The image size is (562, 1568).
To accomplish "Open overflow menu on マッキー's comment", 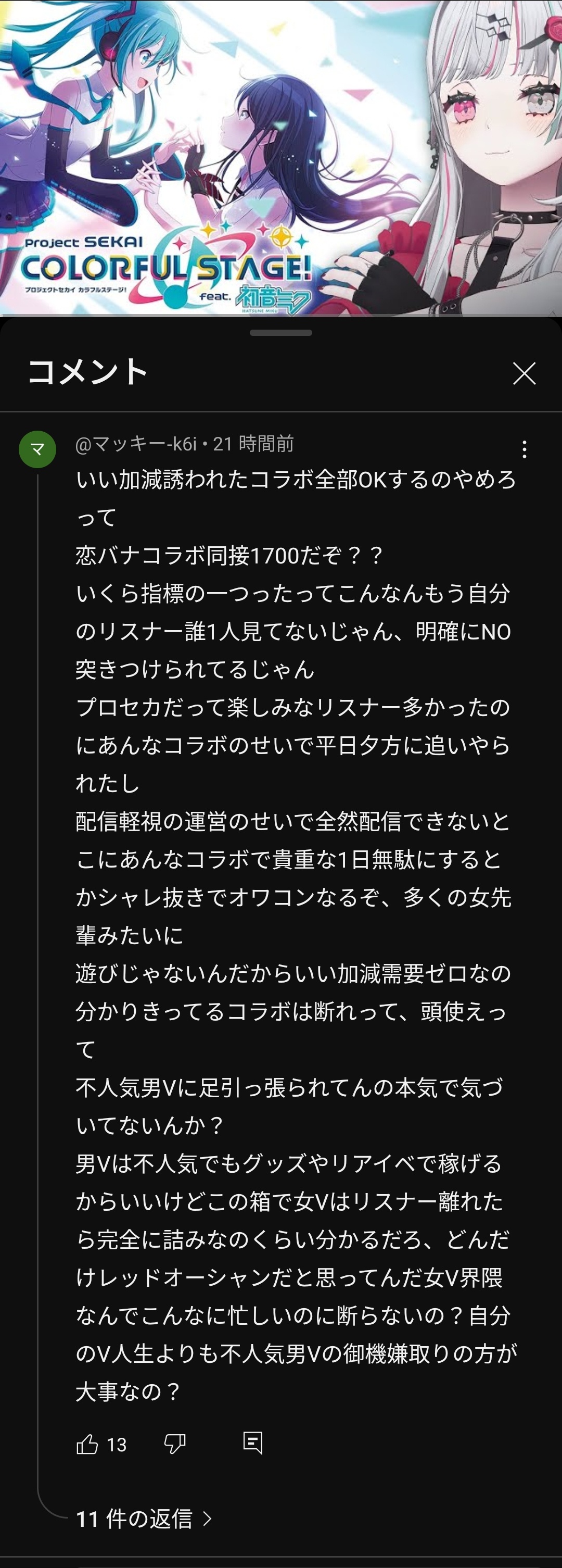I will (523, 449).
